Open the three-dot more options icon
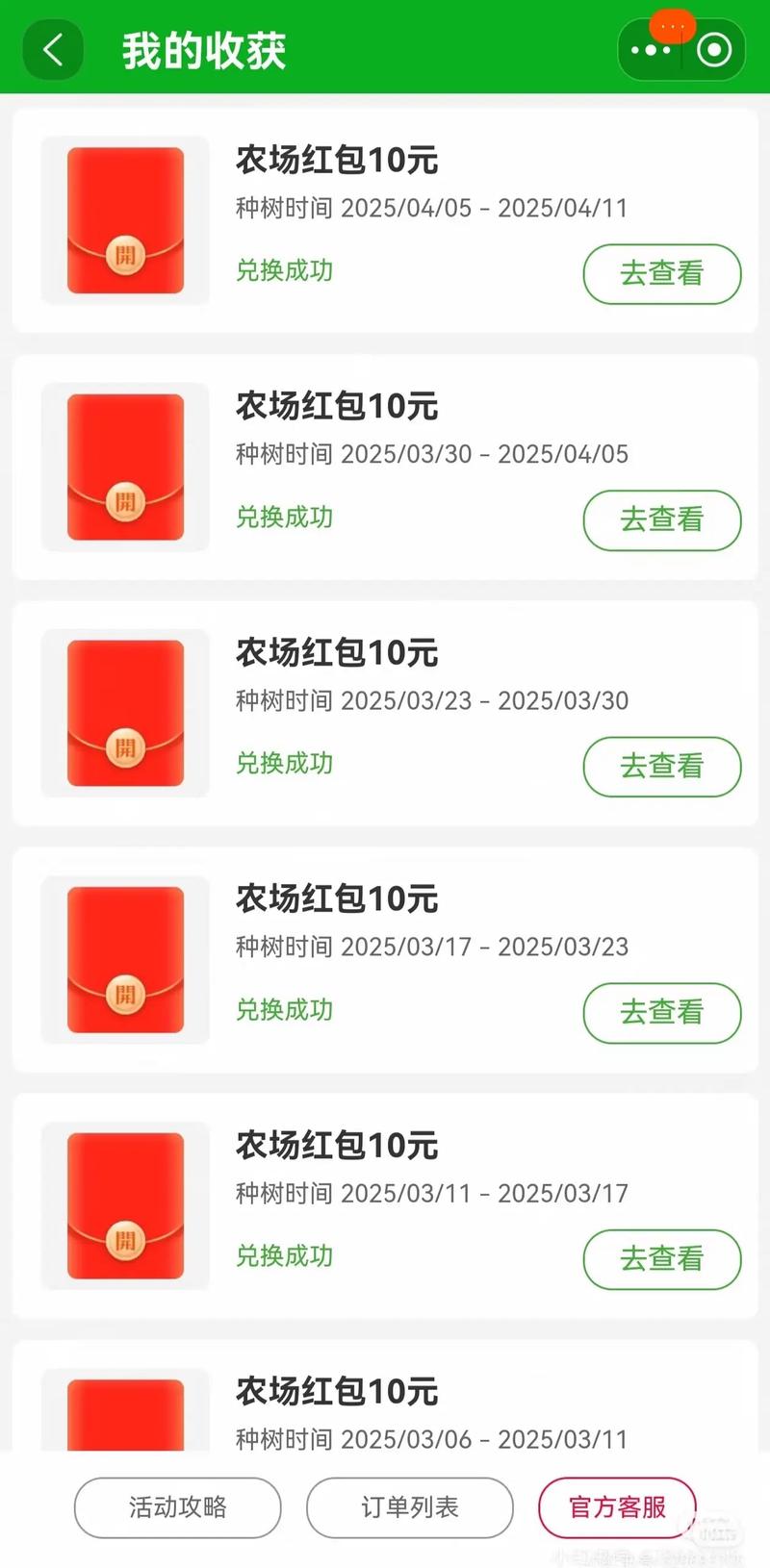Image resolution: width=770 pixels, height=1568 pixels. [x=651, y=48]
